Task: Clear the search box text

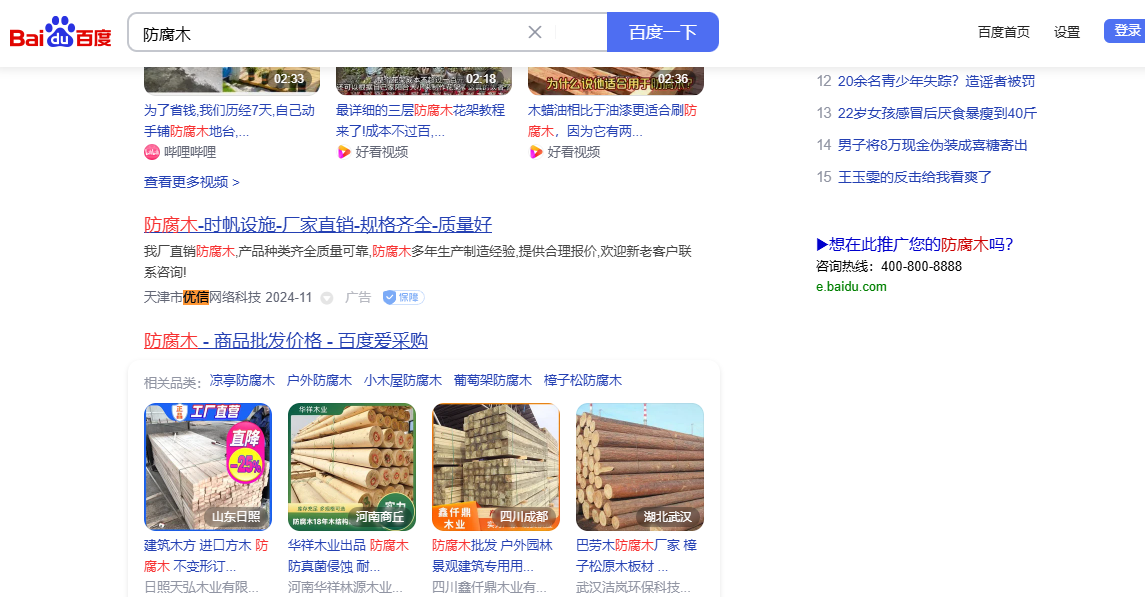Action: [x=535, y=32]
